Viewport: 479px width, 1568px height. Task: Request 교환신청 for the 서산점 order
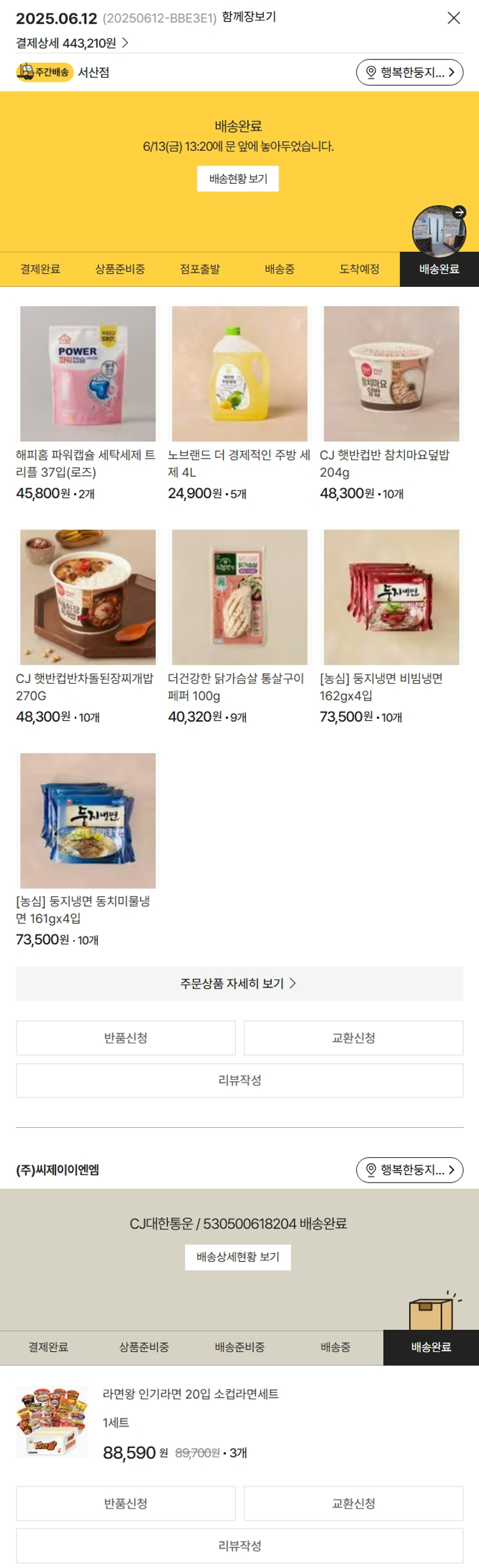pos(353,1038)
